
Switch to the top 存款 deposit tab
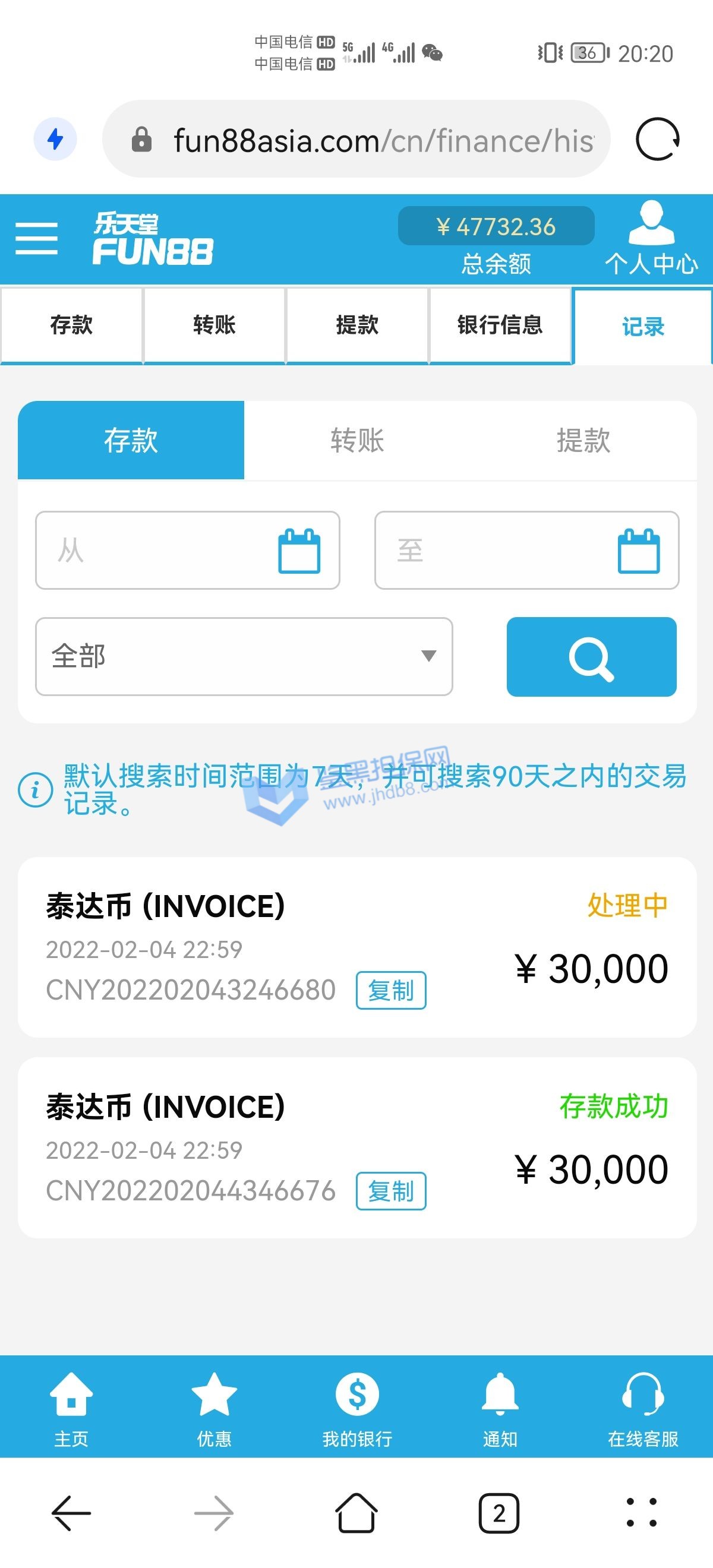[x=71, y=325]
